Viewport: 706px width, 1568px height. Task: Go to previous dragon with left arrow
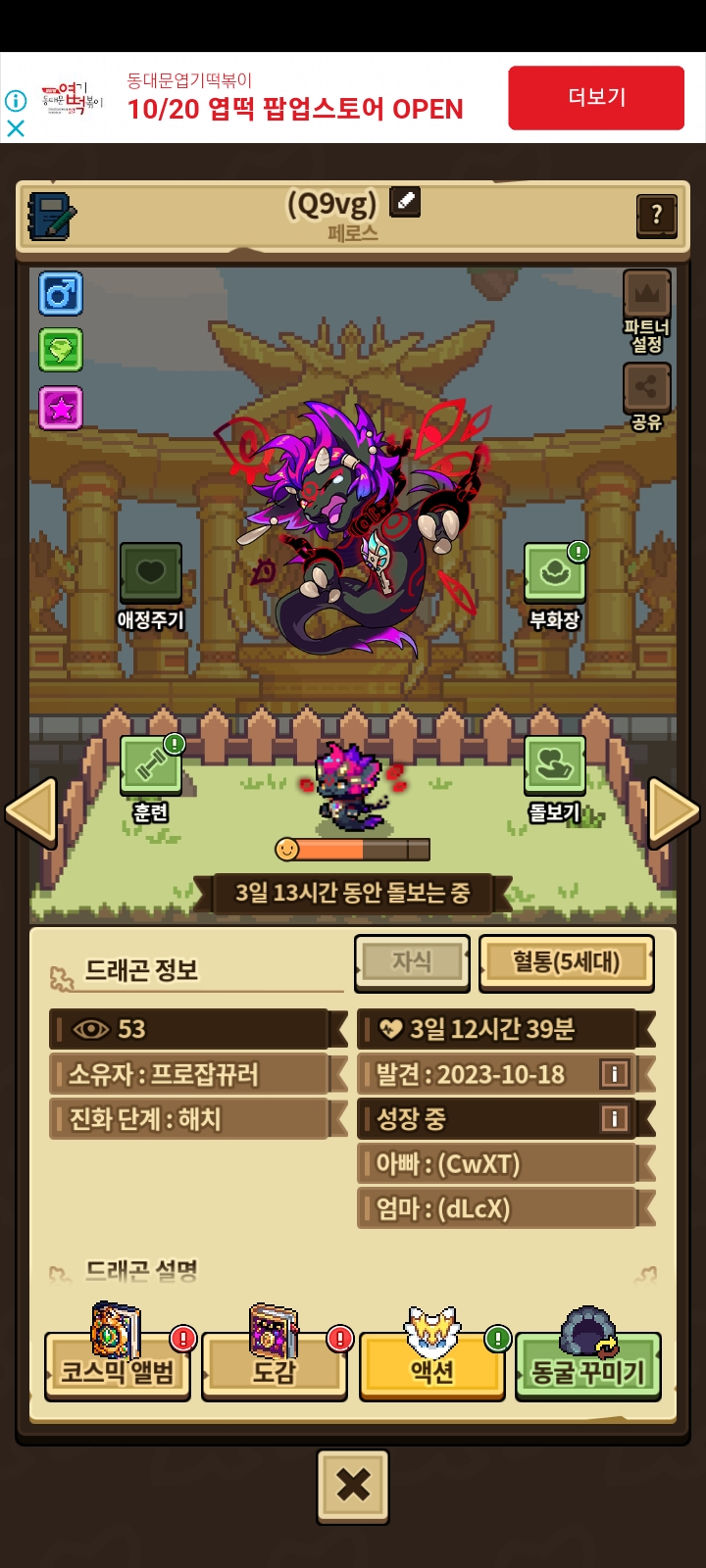pos(31,812)
